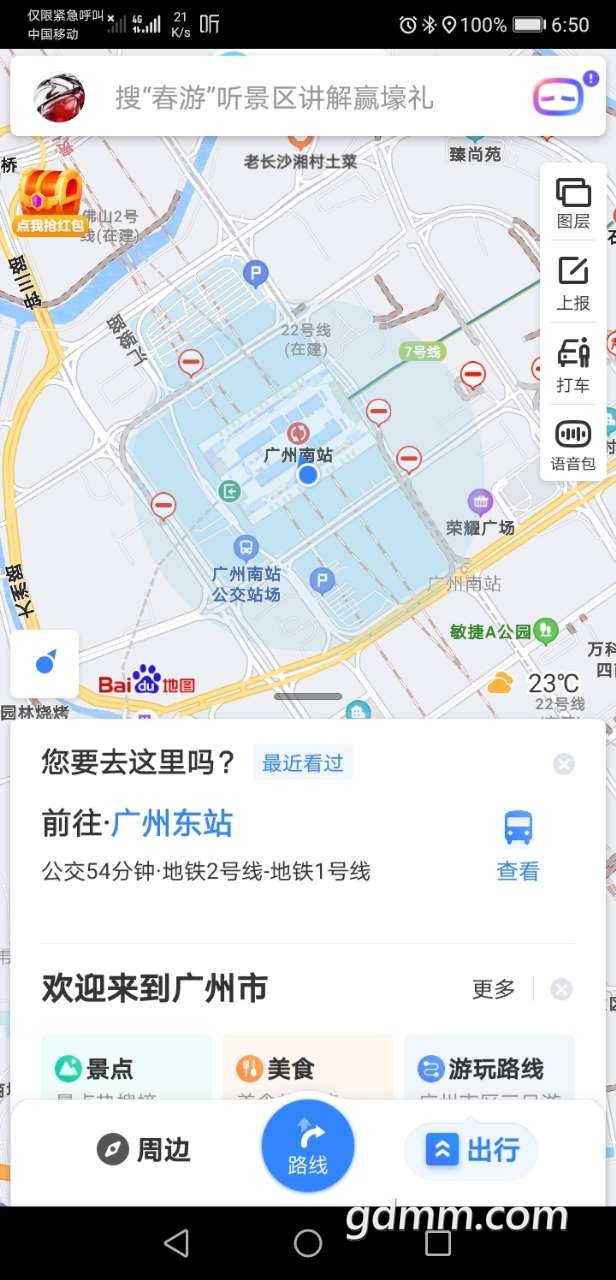Viewport: 616px width, 1280px height.
Task: Open the 景点 attractions card
Action: pyautogui.click(x=126, y=1069)
